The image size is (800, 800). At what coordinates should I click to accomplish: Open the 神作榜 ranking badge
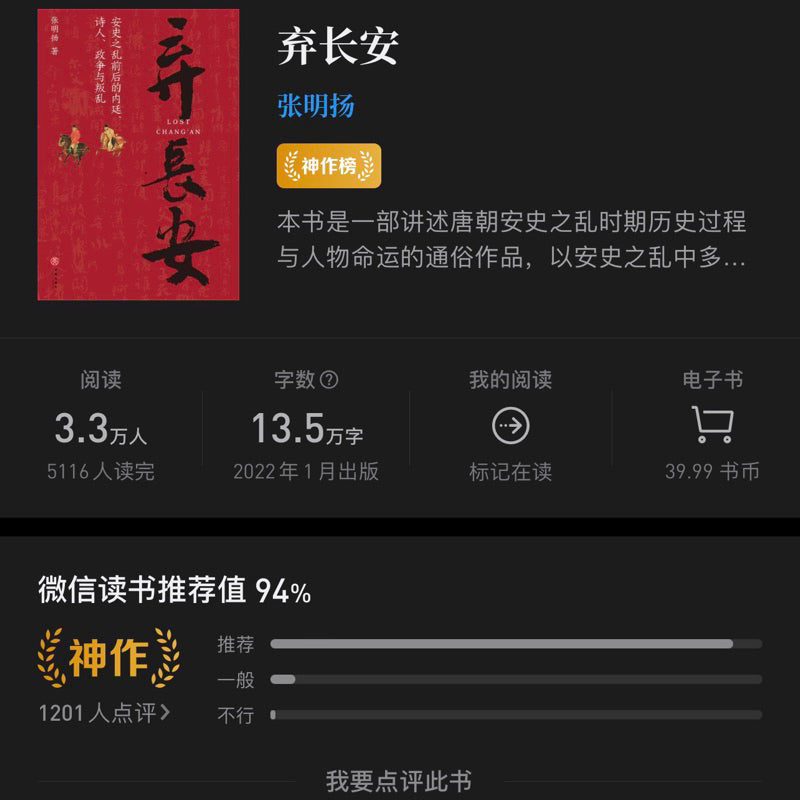[328, 166]
